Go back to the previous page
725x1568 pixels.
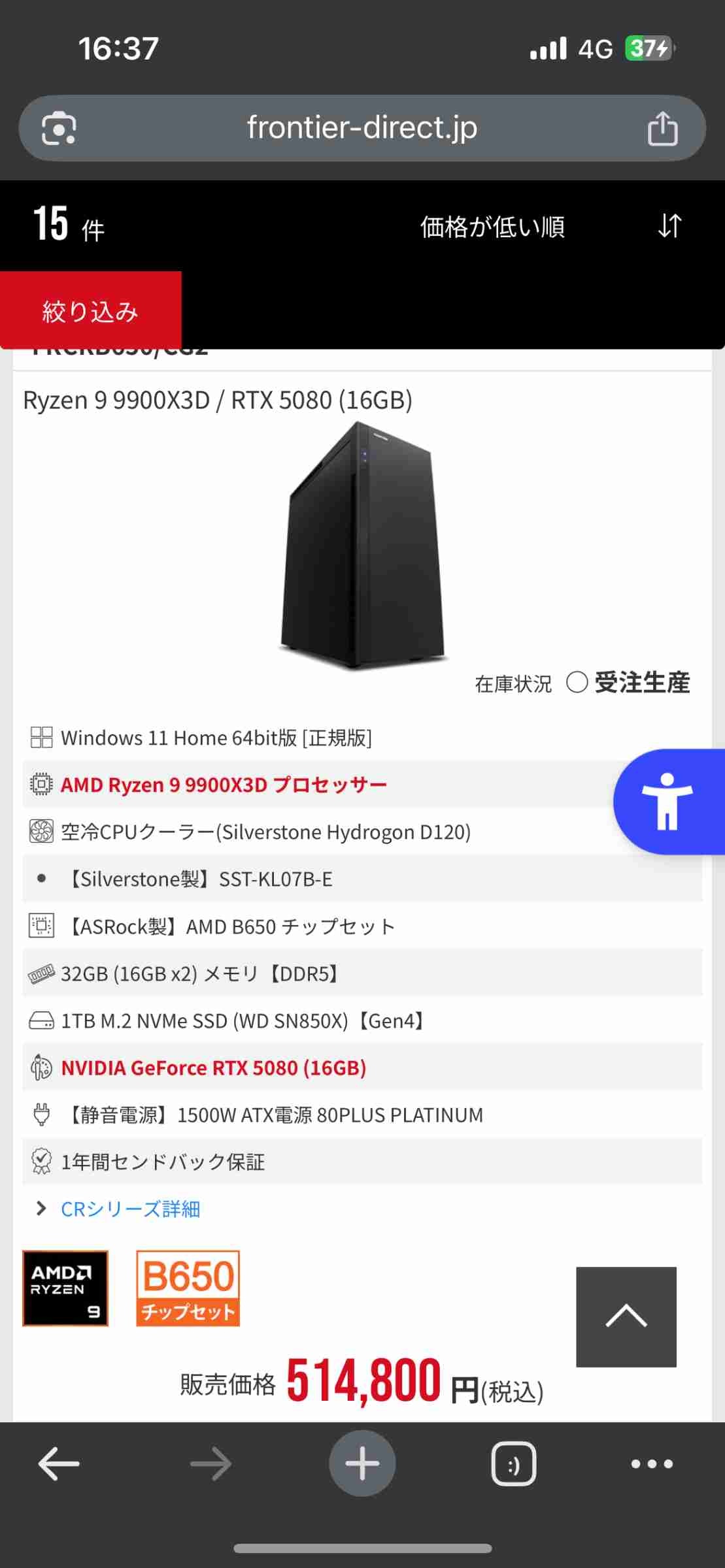tap(59, 1464)
